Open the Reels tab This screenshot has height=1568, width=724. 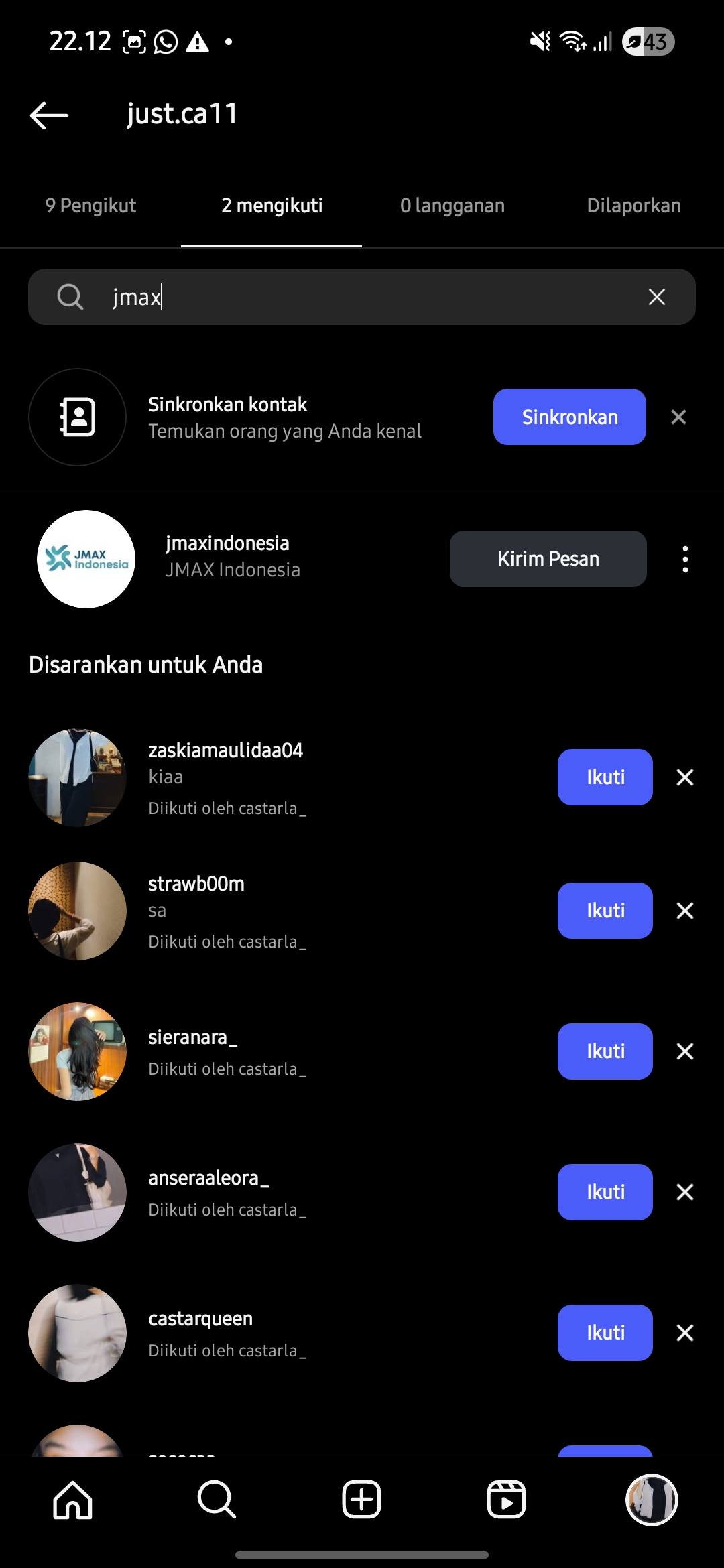pyautogui.click(x=506, y=1500)
